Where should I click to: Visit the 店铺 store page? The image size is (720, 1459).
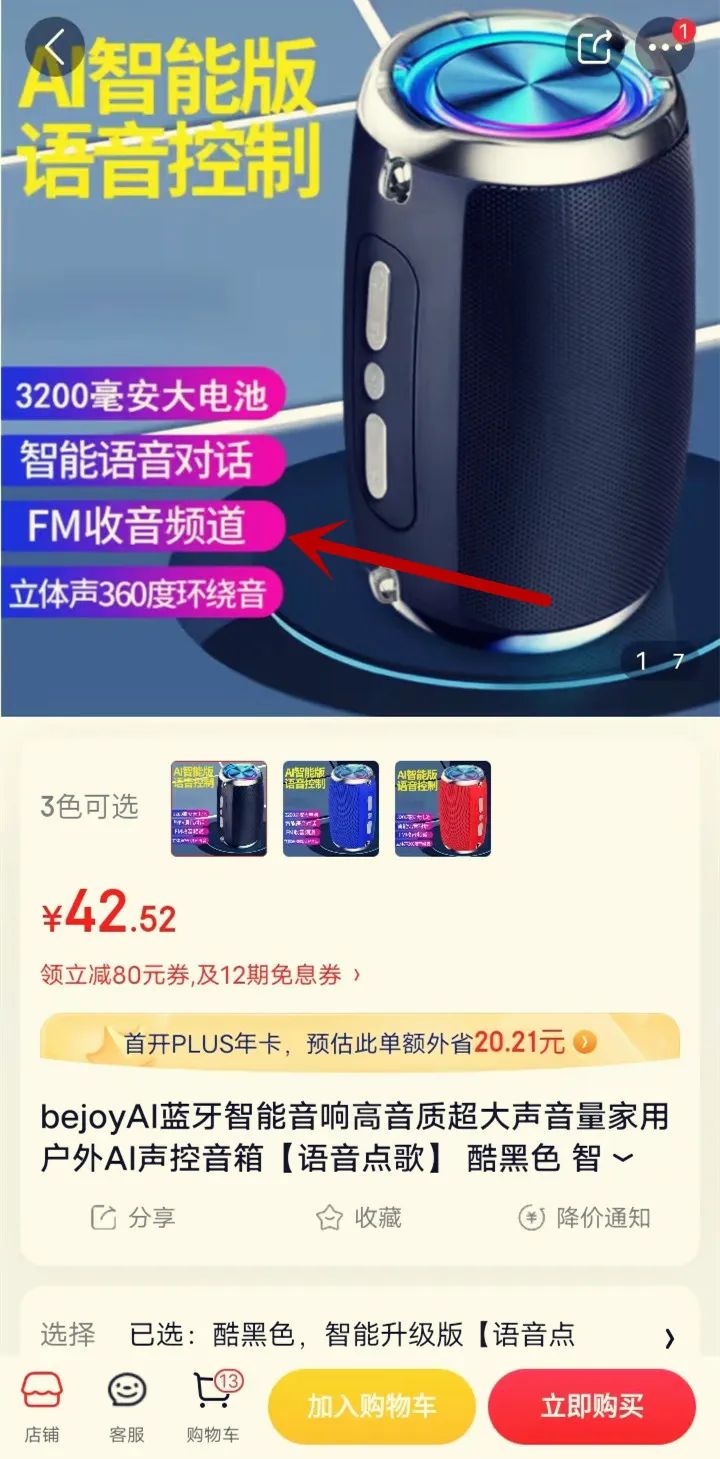click(x=42, y=1406)
